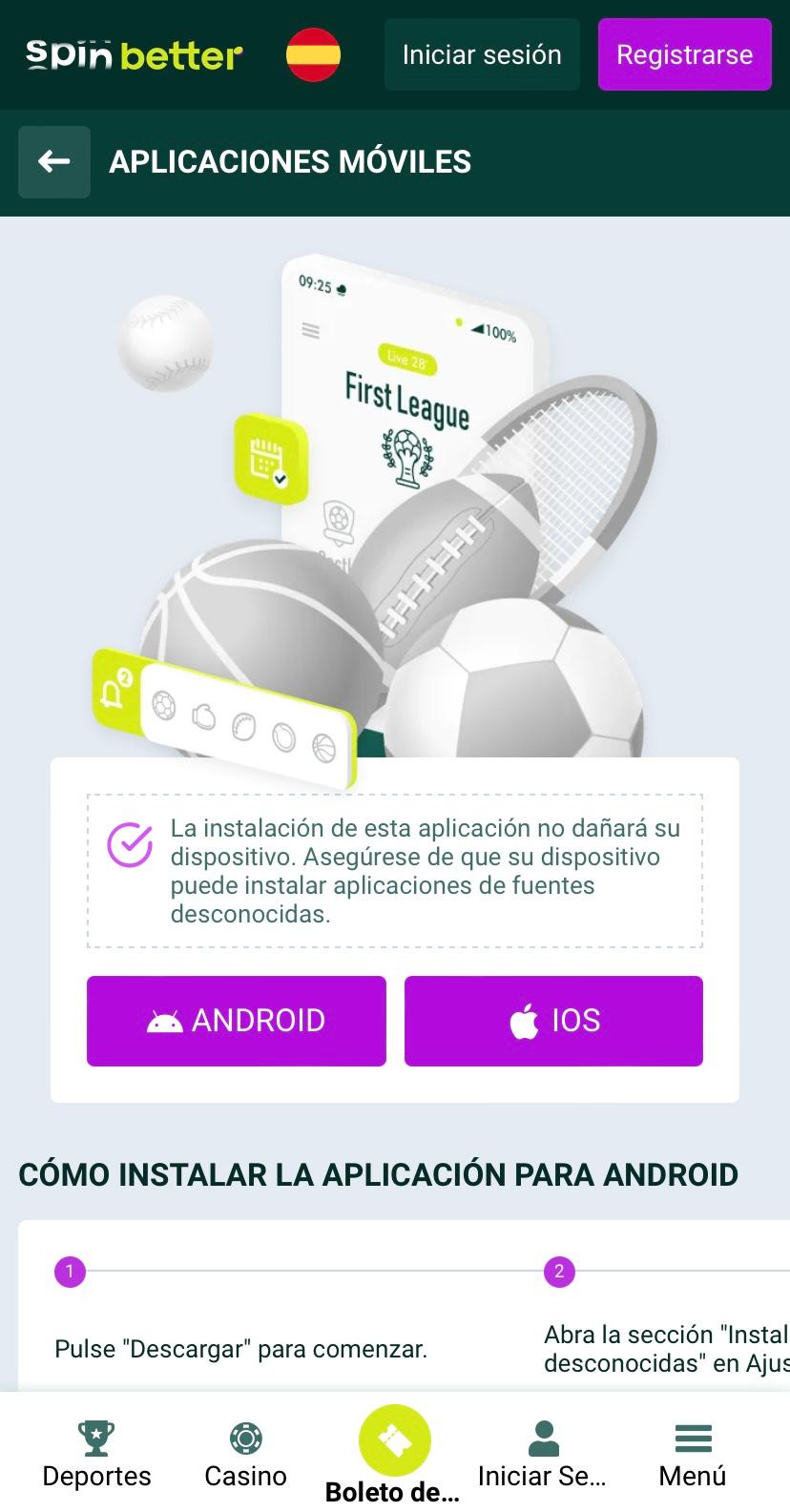Tap Iniciar sesión in the header
The height and width of the screenshot is (1512, 790).
coord(482,54)
